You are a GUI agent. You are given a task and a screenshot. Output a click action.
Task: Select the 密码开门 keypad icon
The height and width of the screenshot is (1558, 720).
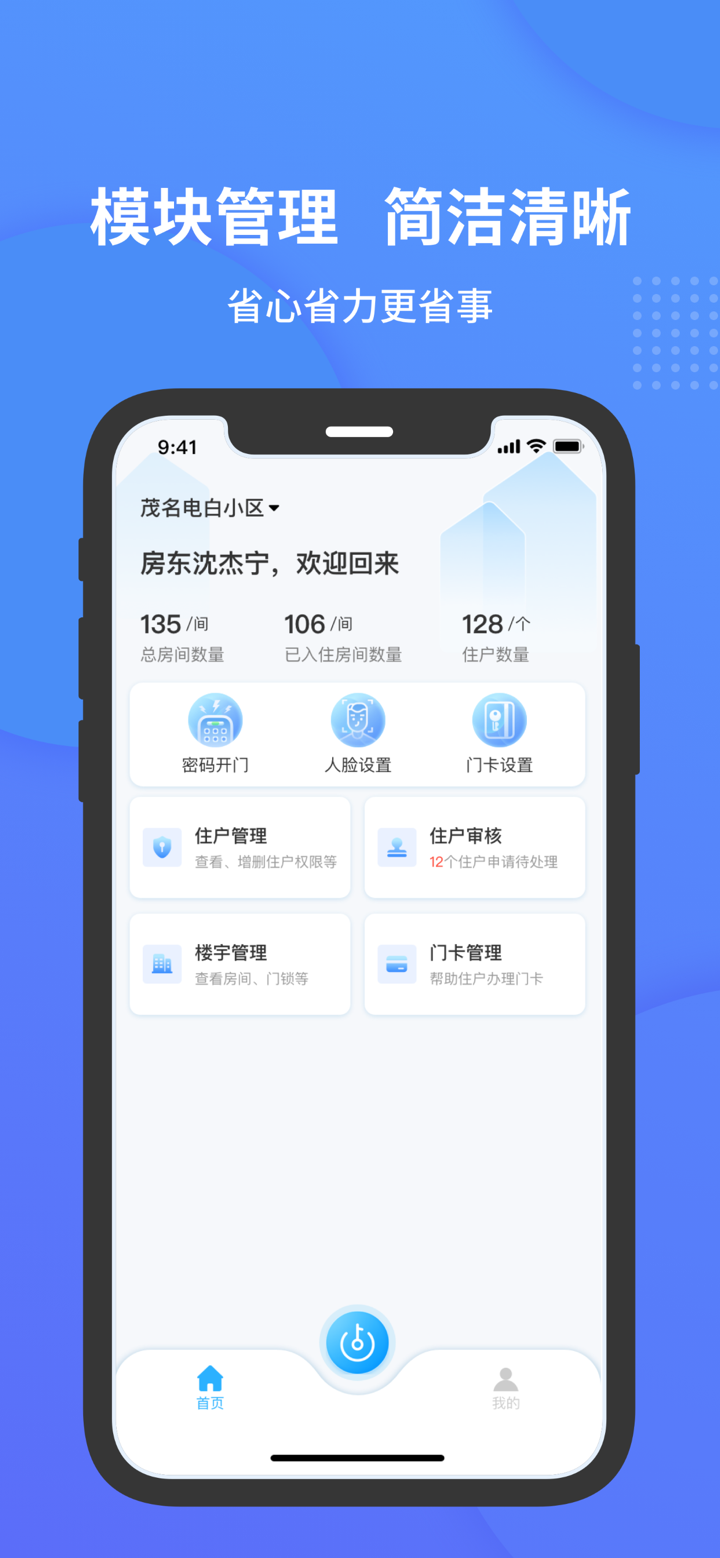coord(214,720)
